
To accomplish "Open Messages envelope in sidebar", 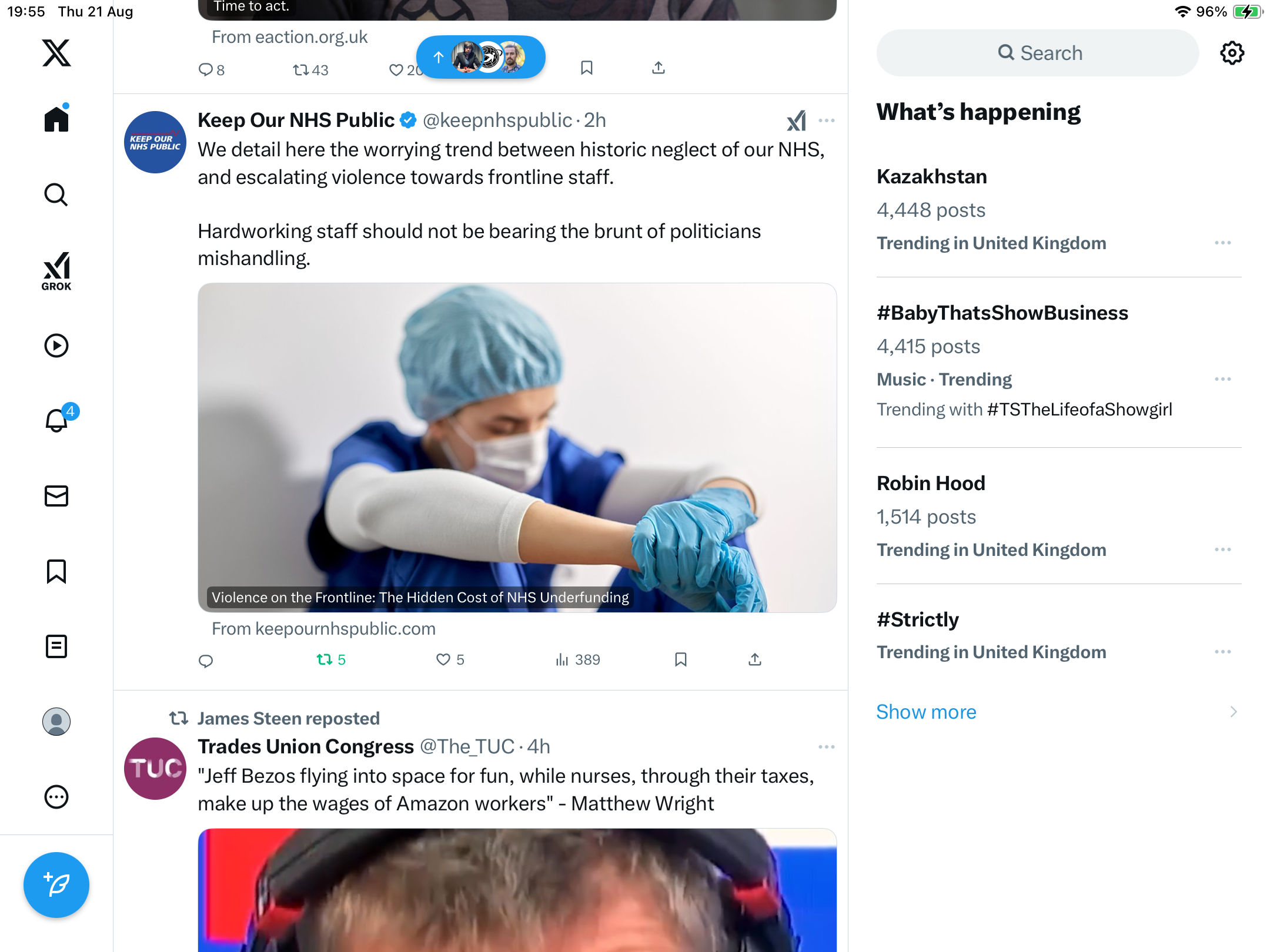I will click(x=56, y=496).
